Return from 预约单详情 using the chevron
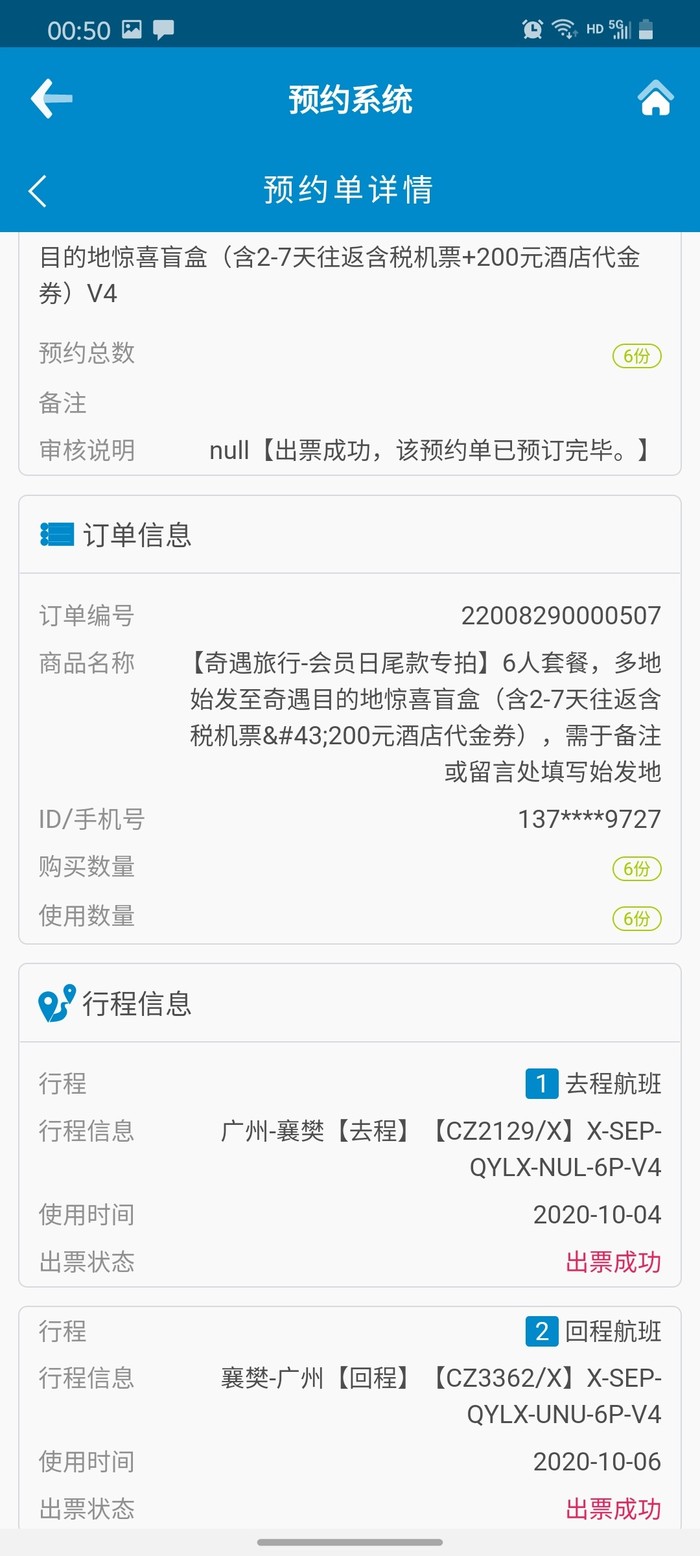This screenshot has height=1556, width=700. point(38,191)
